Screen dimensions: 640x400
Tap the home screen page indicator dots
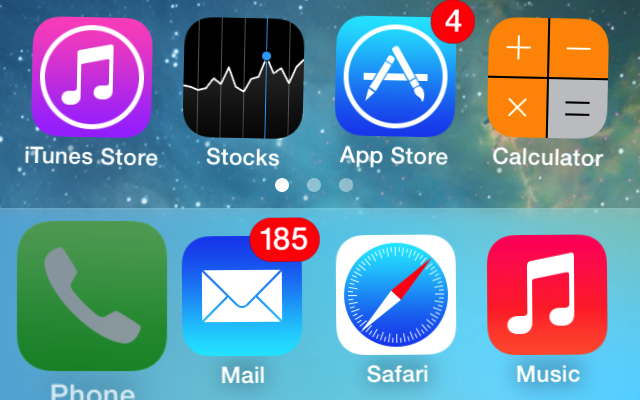click(x=314, y=185)
